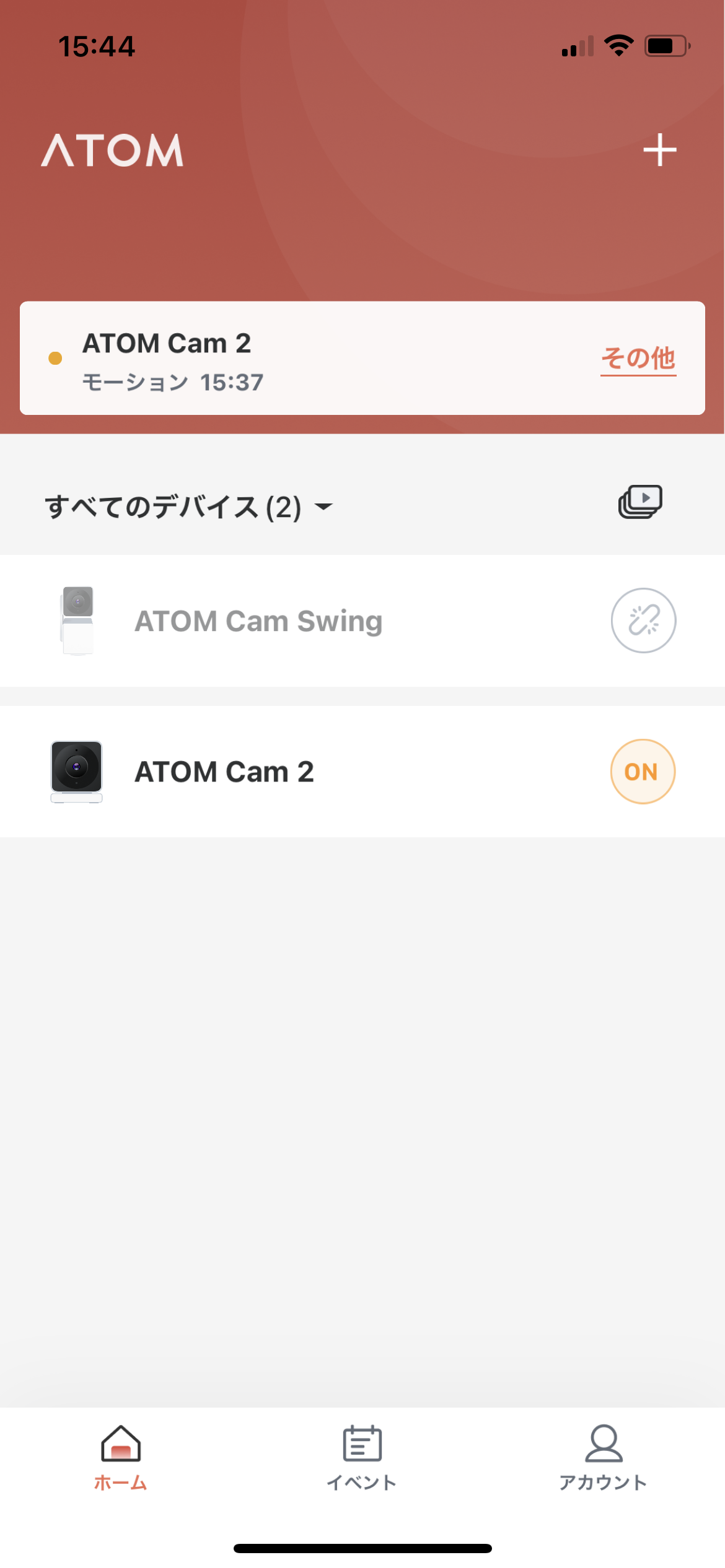725x1568 pixels.
Task: Toggle the ON button for ATOM Cam 2
Action: pos(642,772)
